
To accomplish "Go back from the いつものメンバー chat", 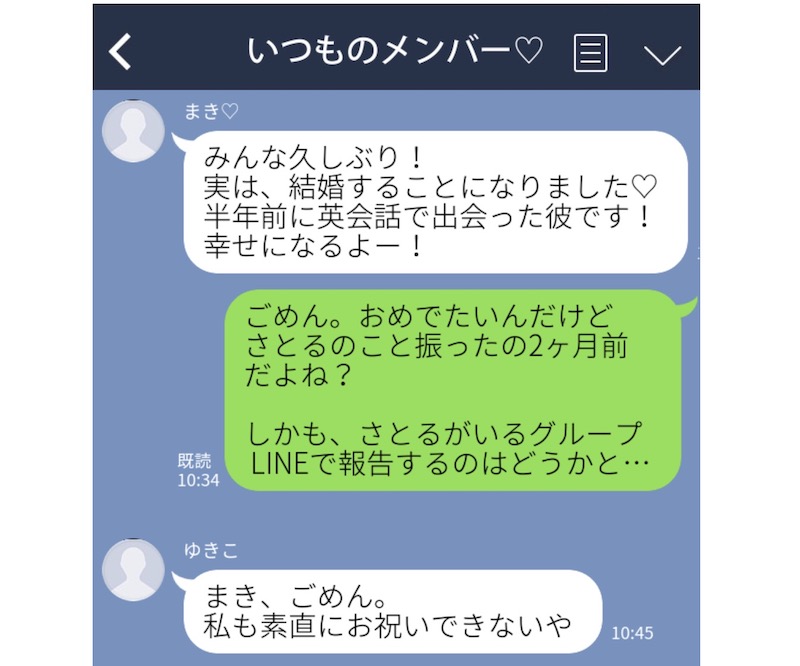I will point(121,52).
